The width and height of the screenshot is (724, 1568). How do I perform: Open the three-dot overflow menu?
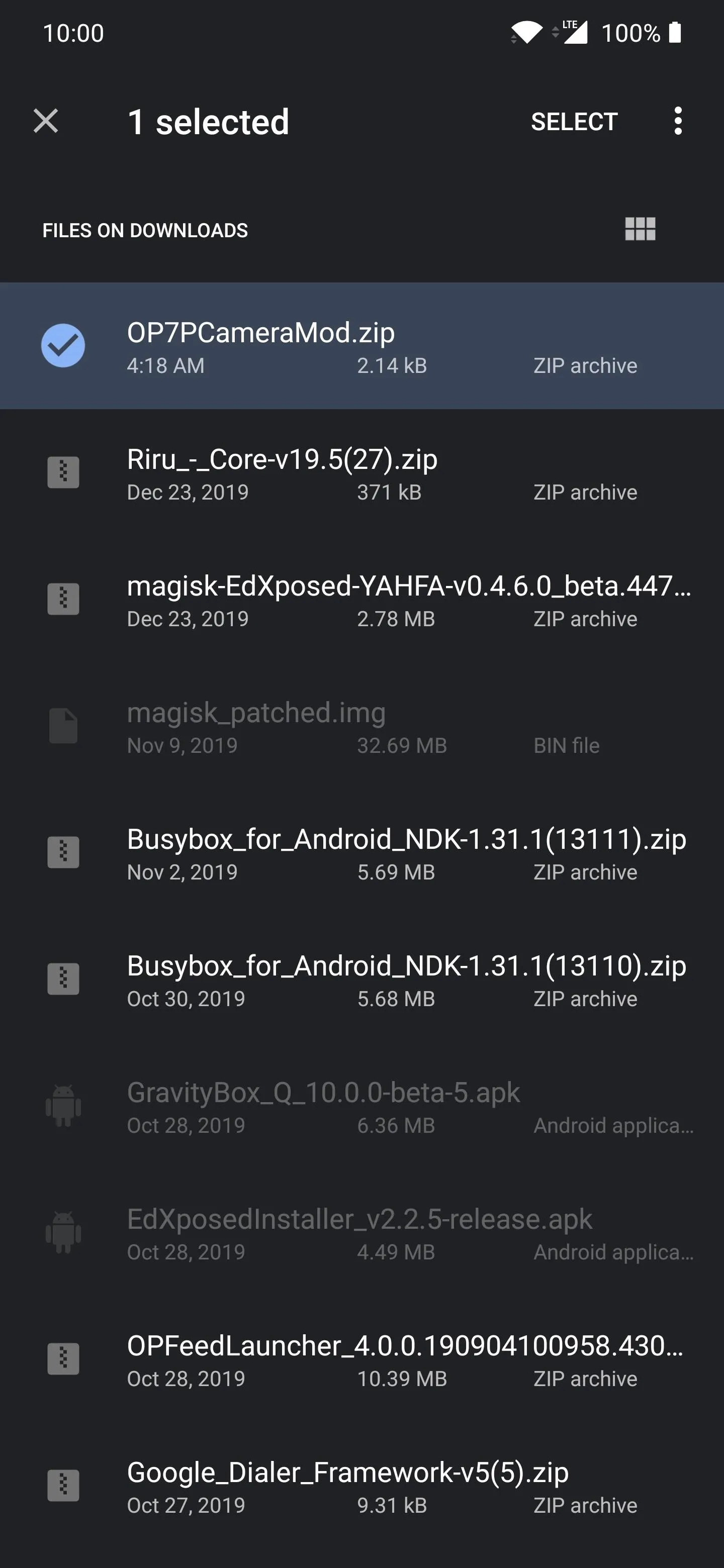[678, 121]
